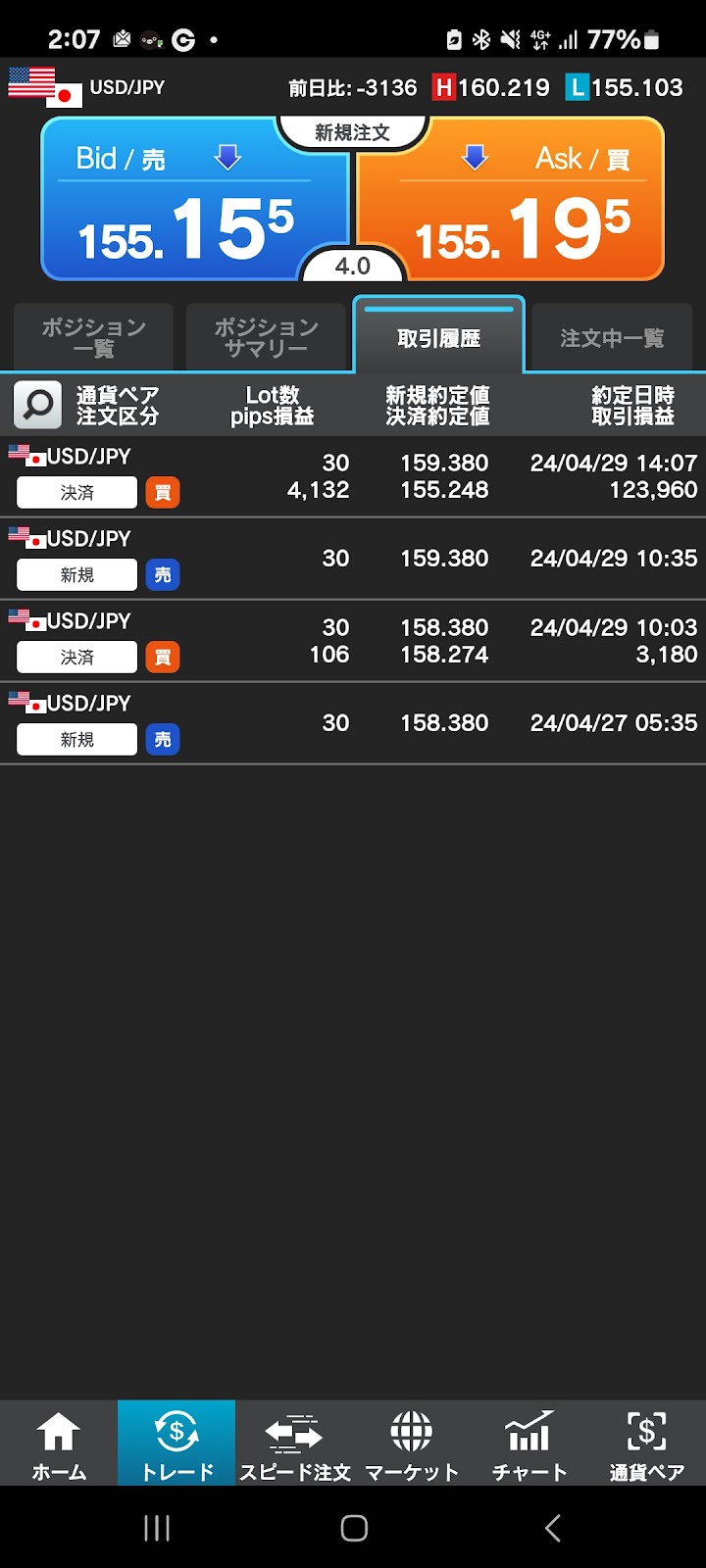Tap the system back button
This screenshot has width=706, height=1568.
(552, 1527)
